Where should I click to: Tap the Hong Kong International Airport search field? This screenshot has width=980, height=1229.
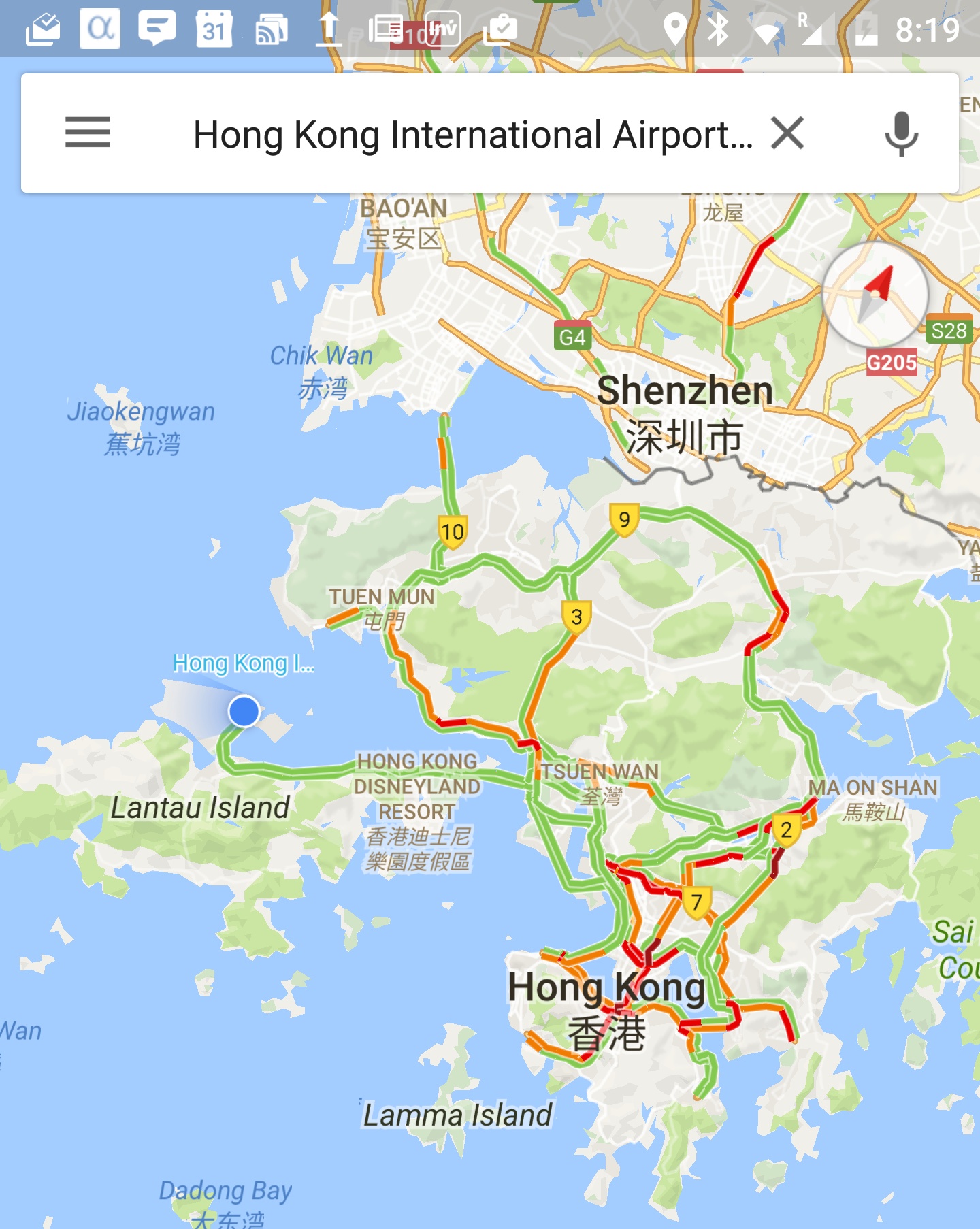tap(473, 134)
